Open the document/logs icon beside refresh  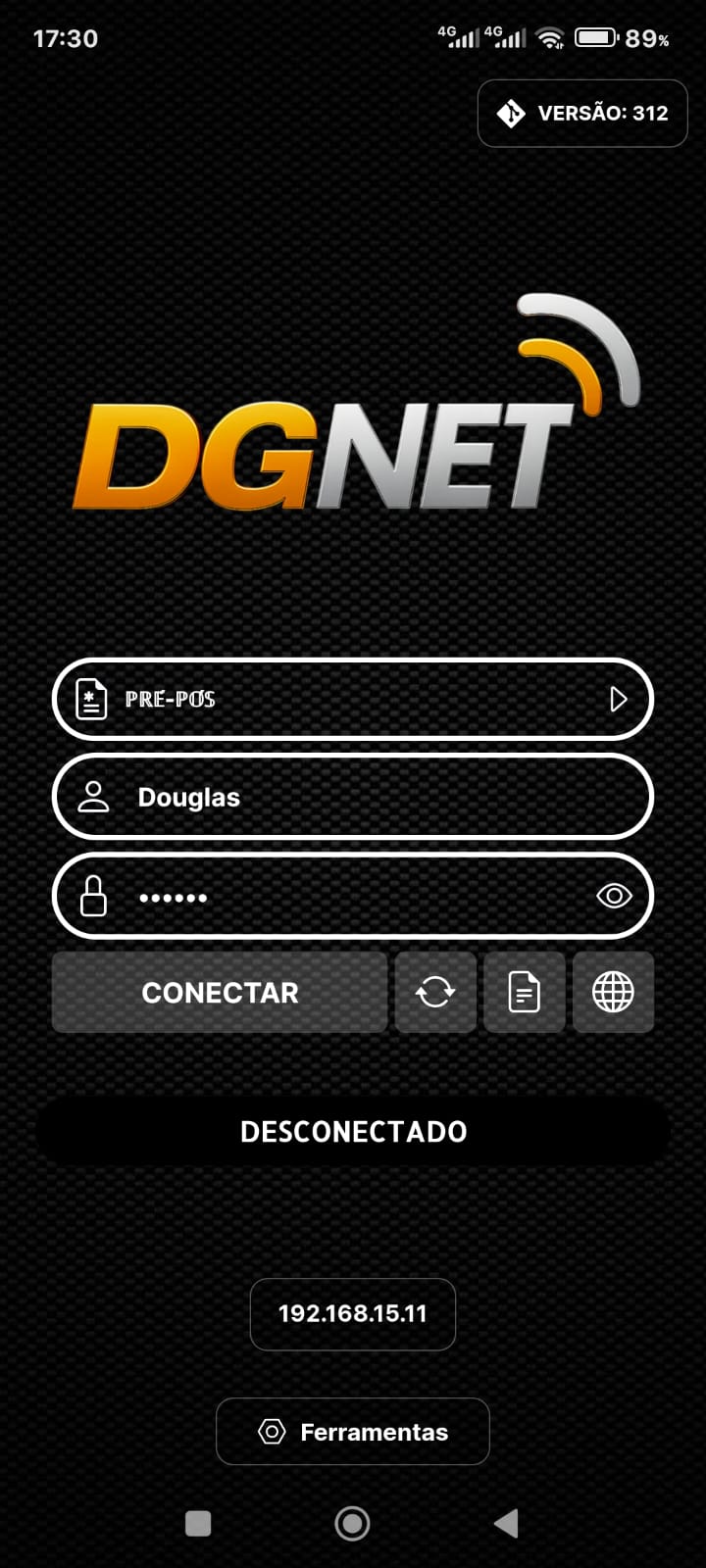pyautogui.click(x=524, y=992)
